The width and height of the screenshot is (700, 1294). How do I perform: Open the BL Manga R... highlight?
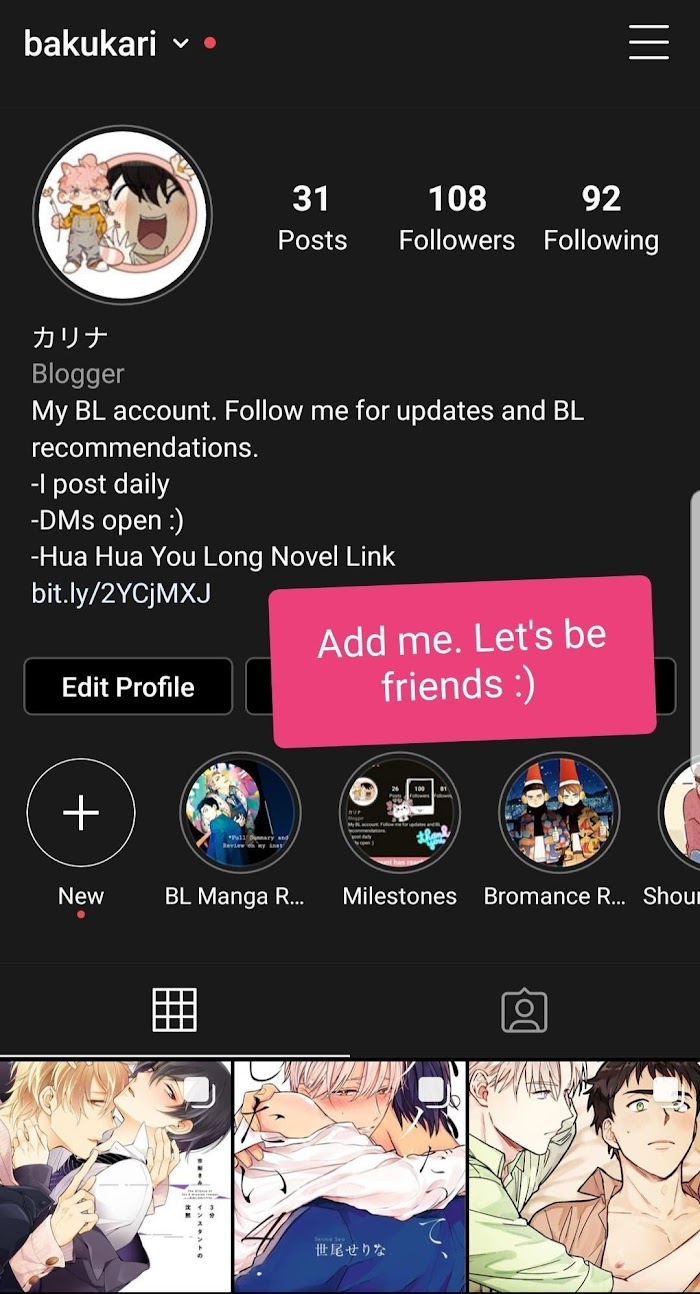[x=239, y=813]
